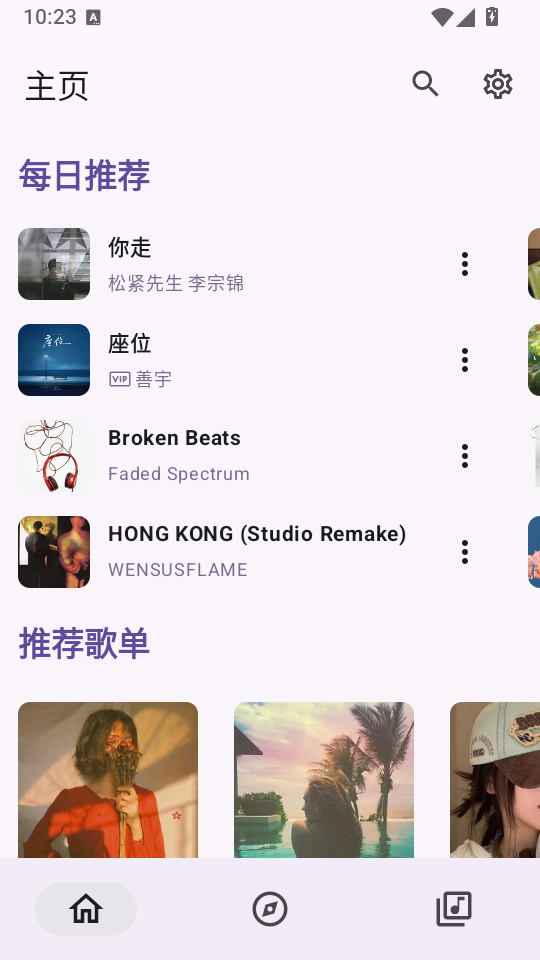540x960 pixels.
Task: Switch to the music library tab
Action: coord(454,909)
